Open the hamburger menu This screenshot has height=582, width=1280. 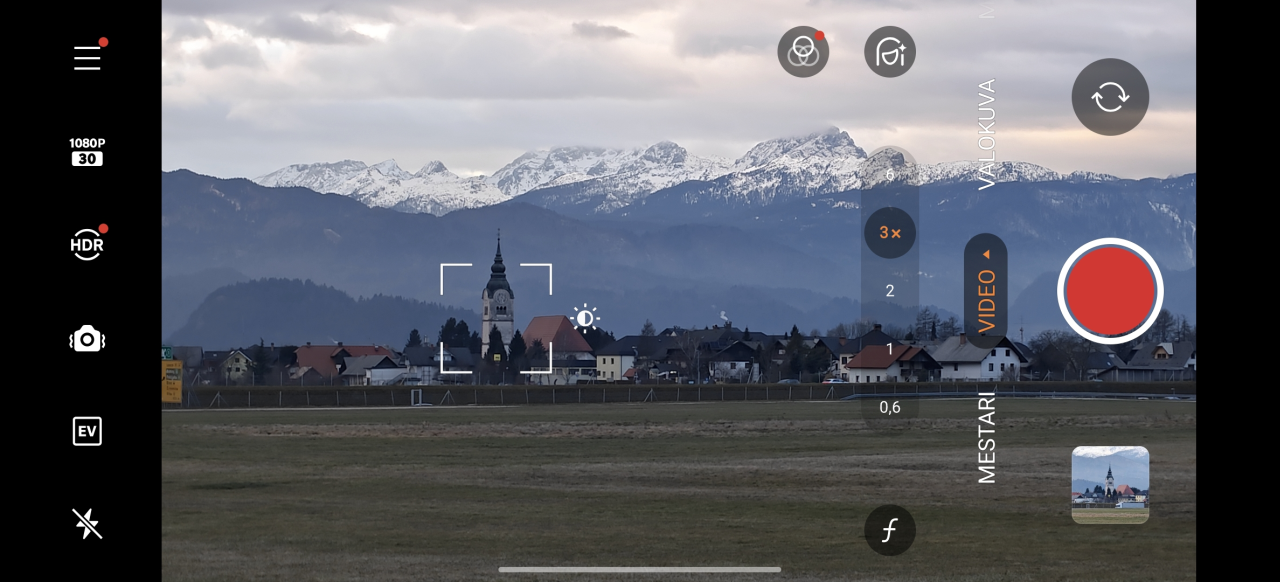pyautogui.click(x=87, y=58)
